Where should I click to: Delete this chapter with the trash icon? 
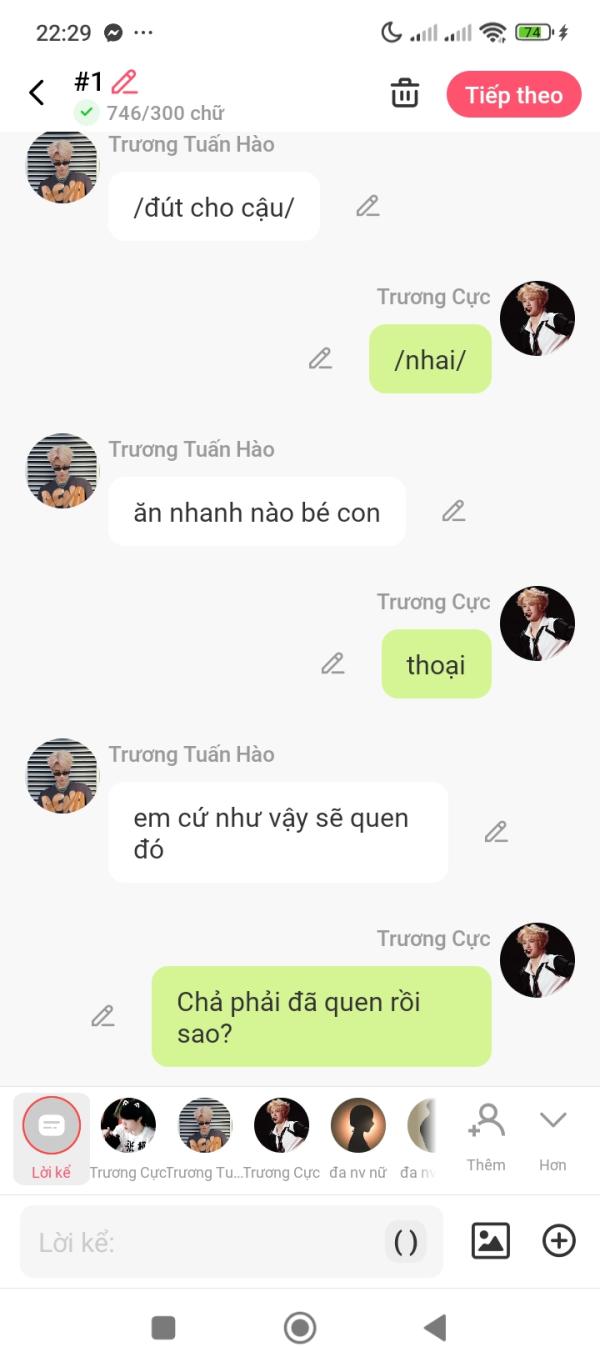pyautogui.click(x=404, y=94)
